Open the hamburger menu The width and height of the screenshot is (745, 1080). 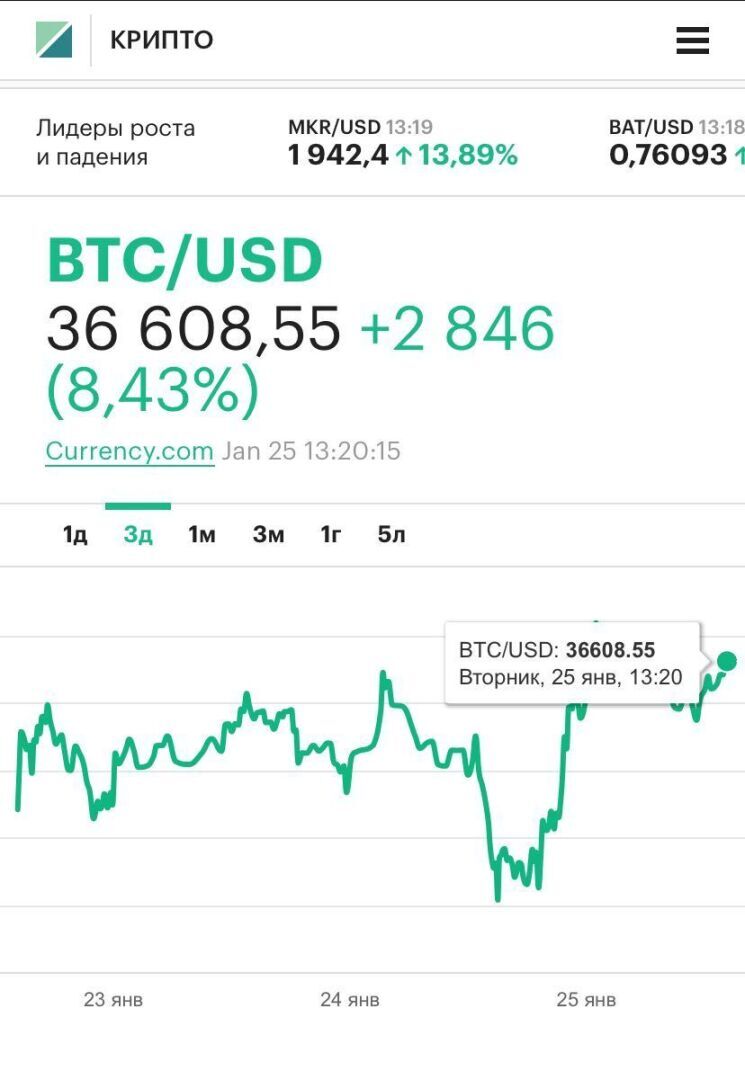coord(692,40)
